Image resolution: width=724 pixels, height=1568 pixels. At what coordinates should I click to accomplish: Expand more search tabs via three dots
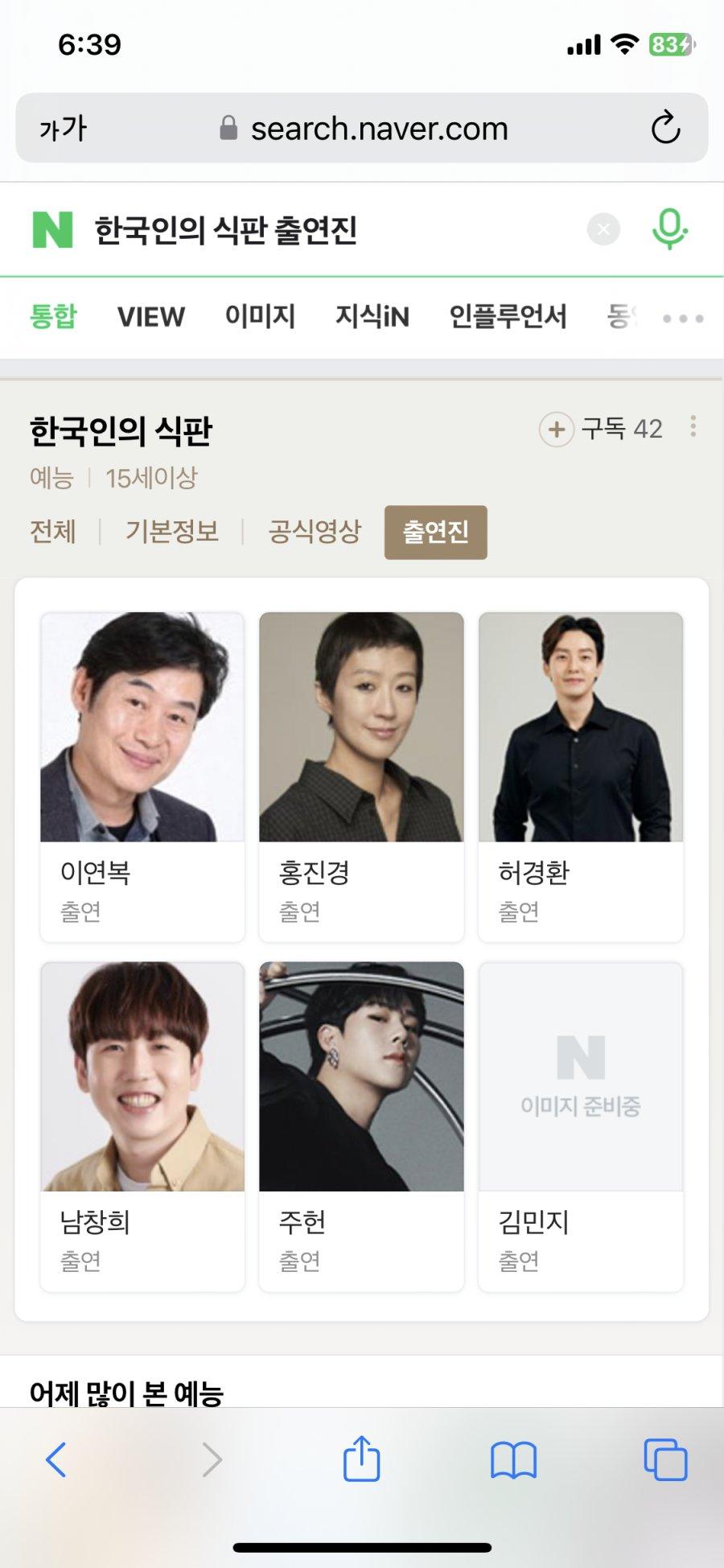(682, 319)
